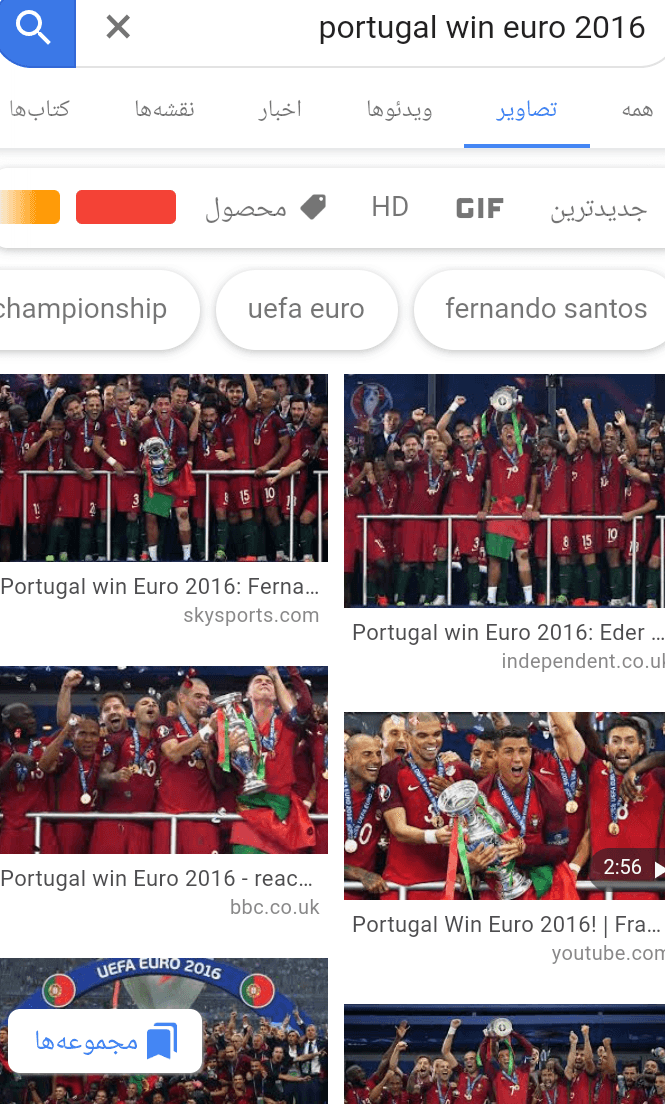The width and height of the screenshot is (665, 1104).
Task: Filter images by red color
Action: tap(126, 207)
